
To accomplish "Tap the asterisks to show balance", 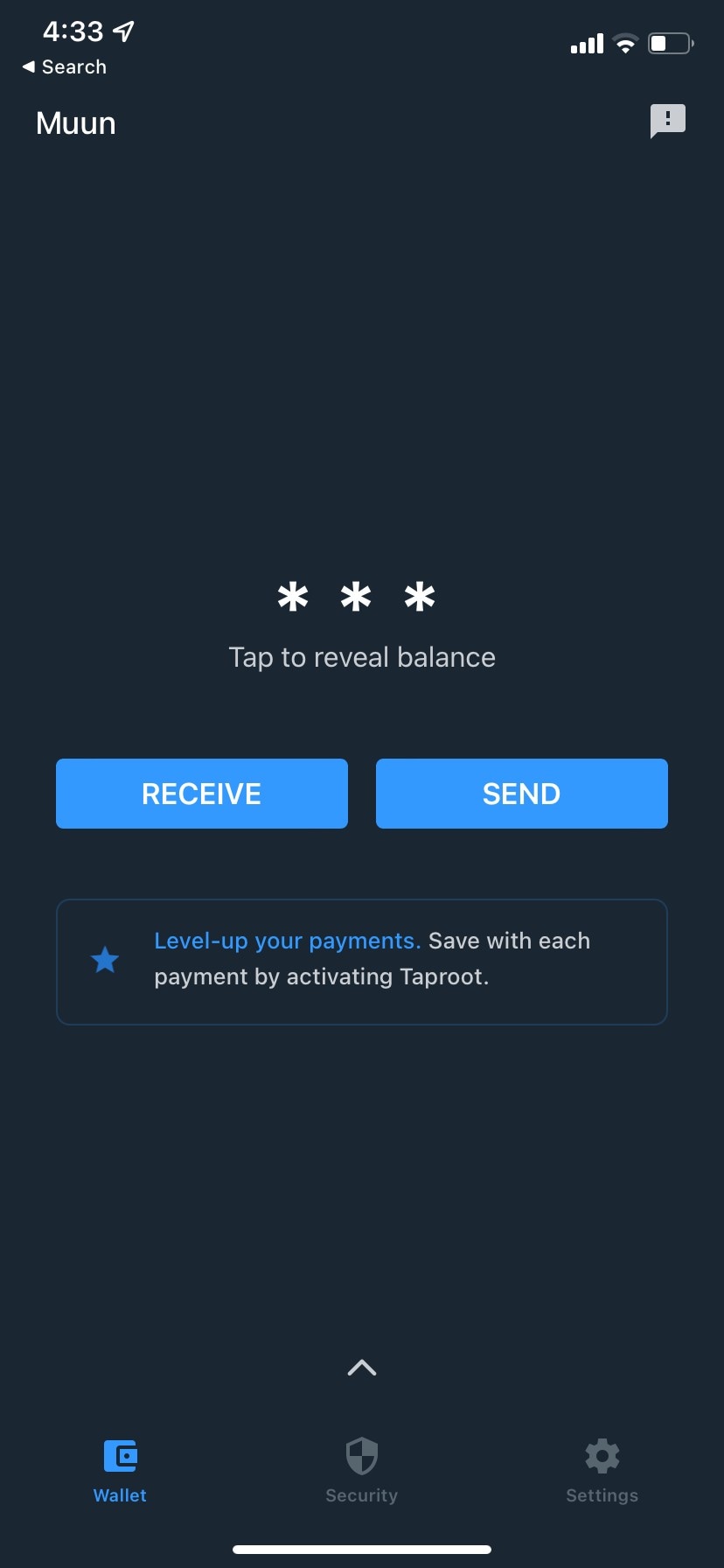I will [355, 596].
